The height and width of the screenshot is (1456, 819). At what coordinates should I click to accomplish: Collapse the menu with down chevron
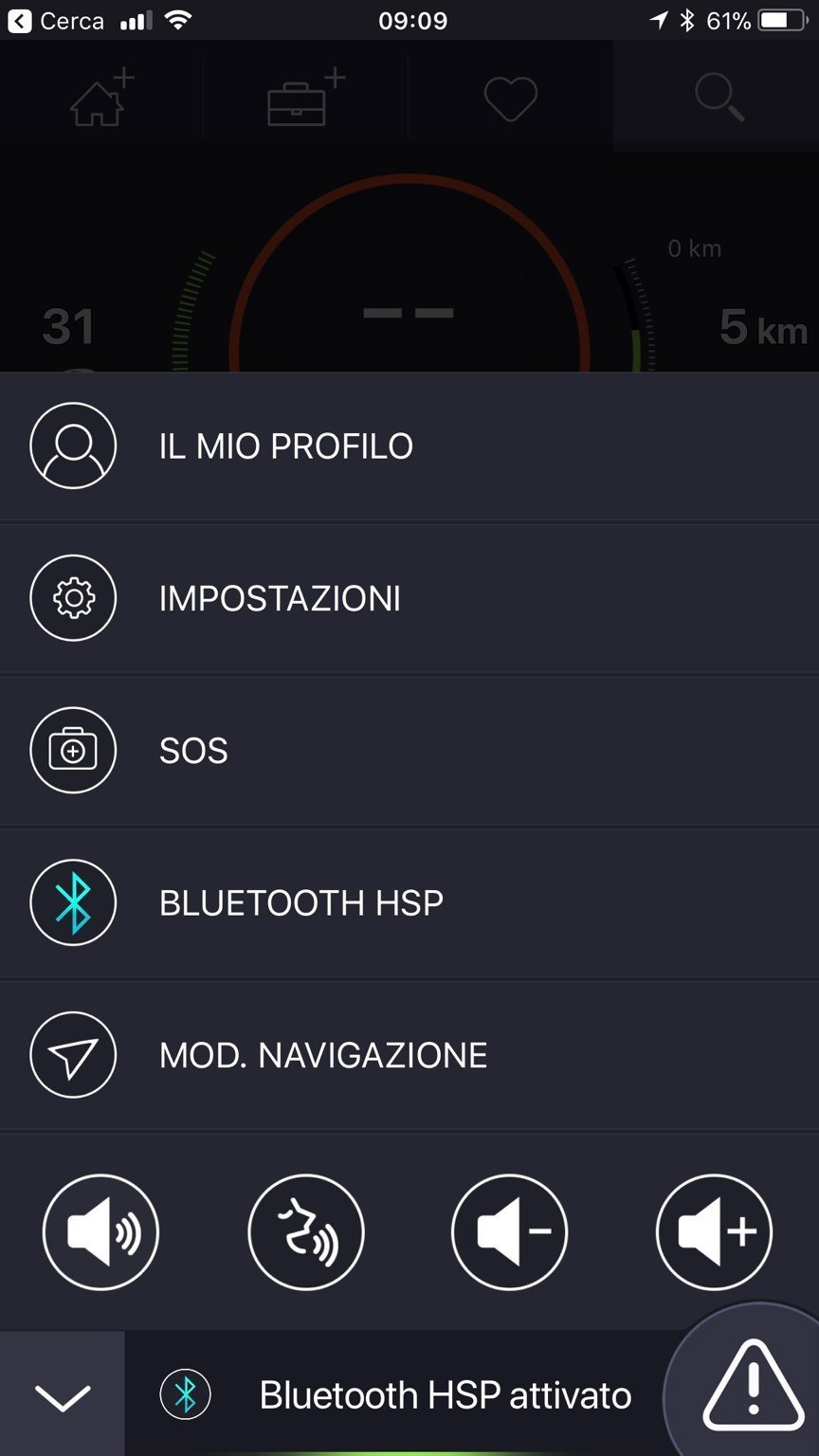coord(63,1395)
